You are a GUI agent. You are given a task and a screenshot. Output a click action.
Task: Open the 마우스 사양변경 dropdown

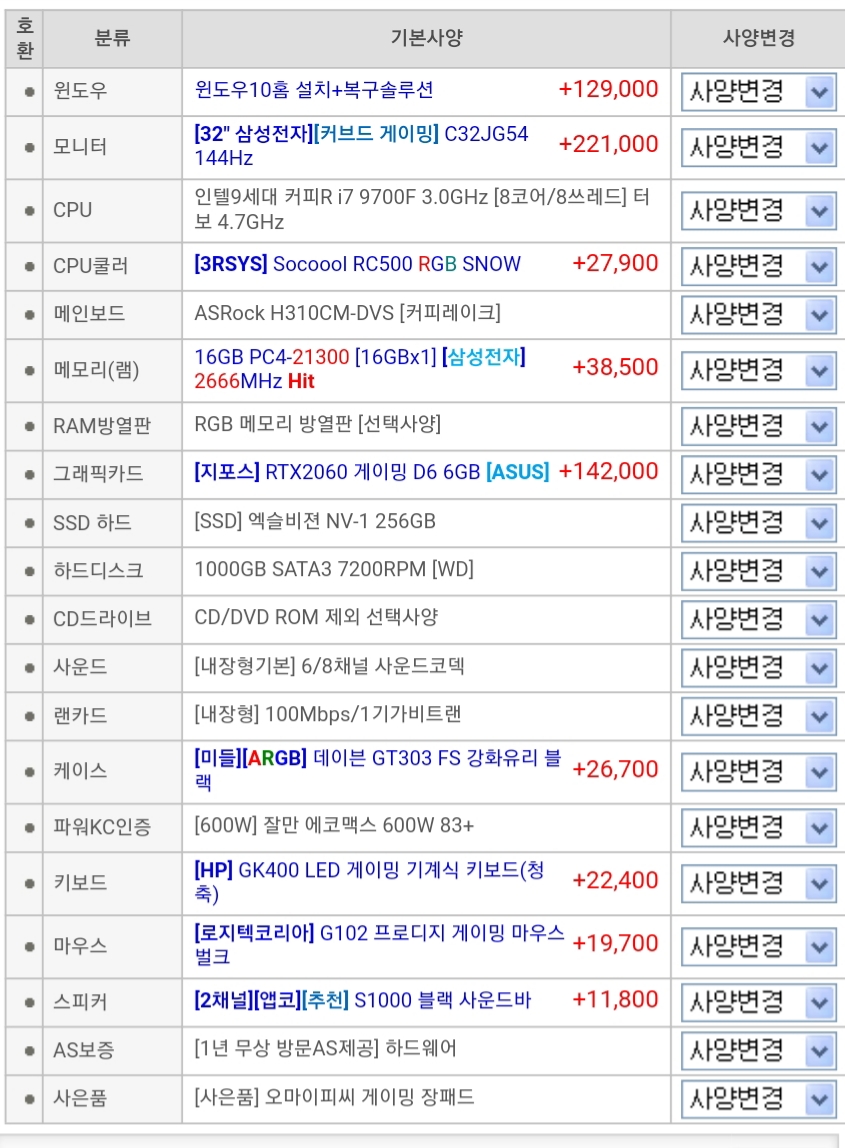(x=758, y=946)
